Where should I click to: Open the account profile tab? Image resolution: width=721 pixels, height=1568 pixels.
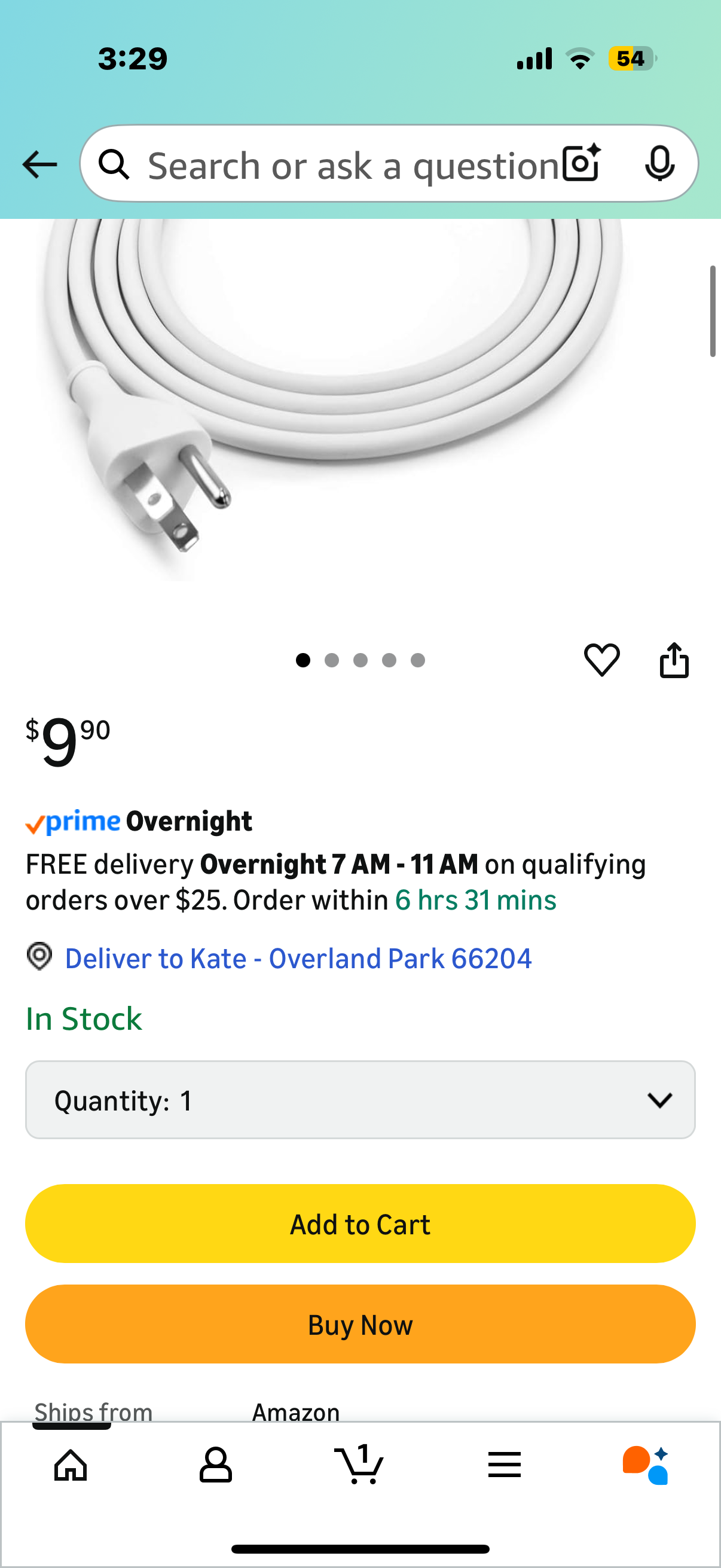[215, 1465]
